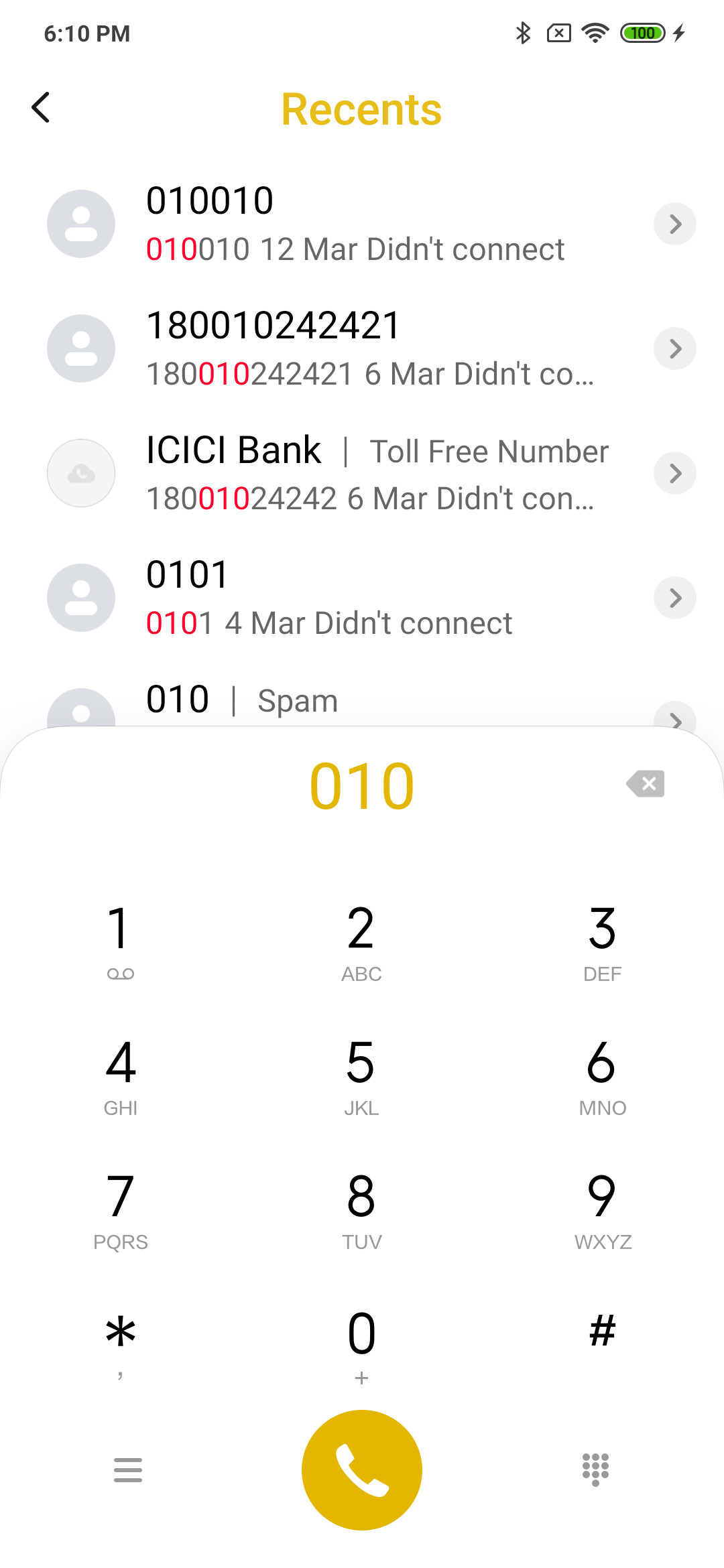
Task: Show details chevron for 0101
Action: 675,598
